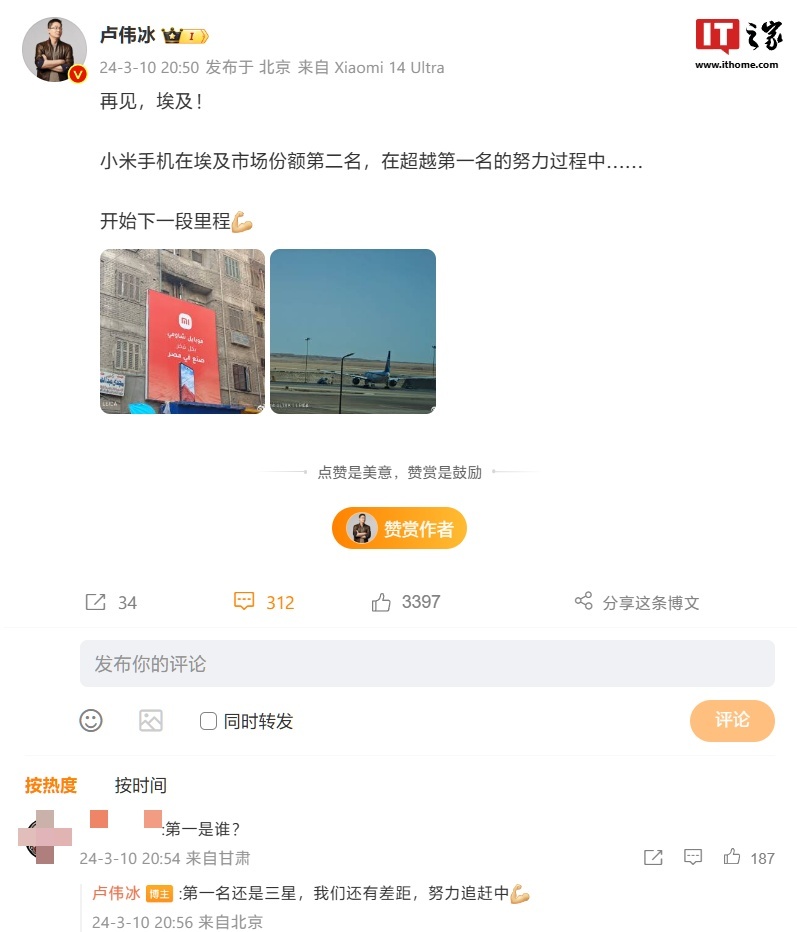Screen dimensions: 797x932
Task: Open the emoji picker for comment
Action: [91, 720]
